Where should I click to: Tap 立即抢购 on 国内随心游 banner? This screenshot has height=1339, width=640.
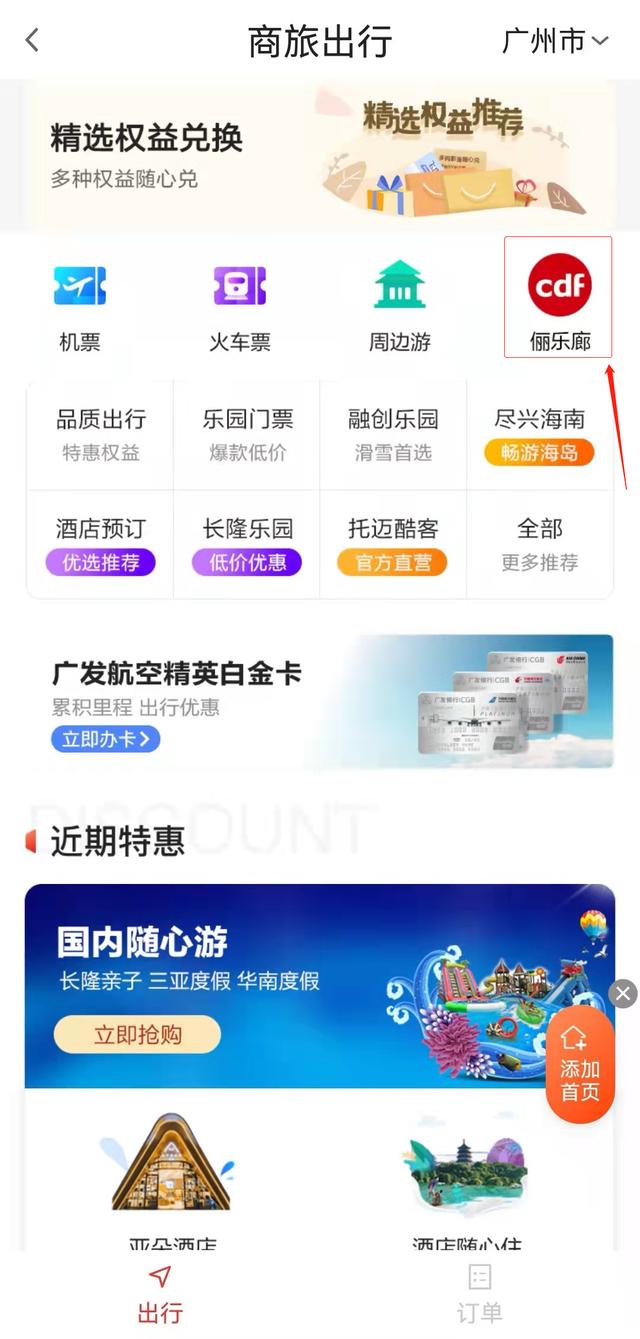(137, 1034)
